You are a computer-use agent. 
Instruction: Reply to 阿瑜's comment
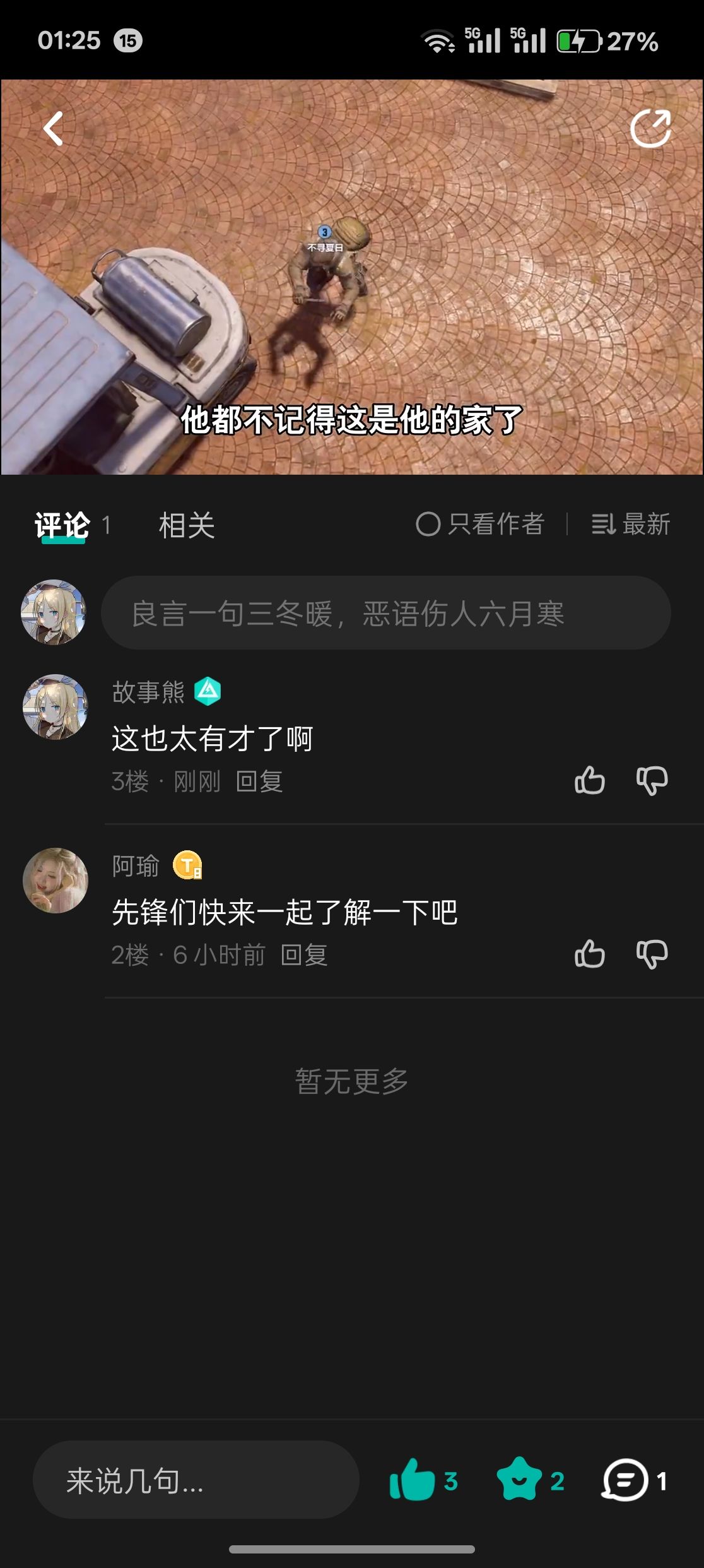(x=304, y=955)
